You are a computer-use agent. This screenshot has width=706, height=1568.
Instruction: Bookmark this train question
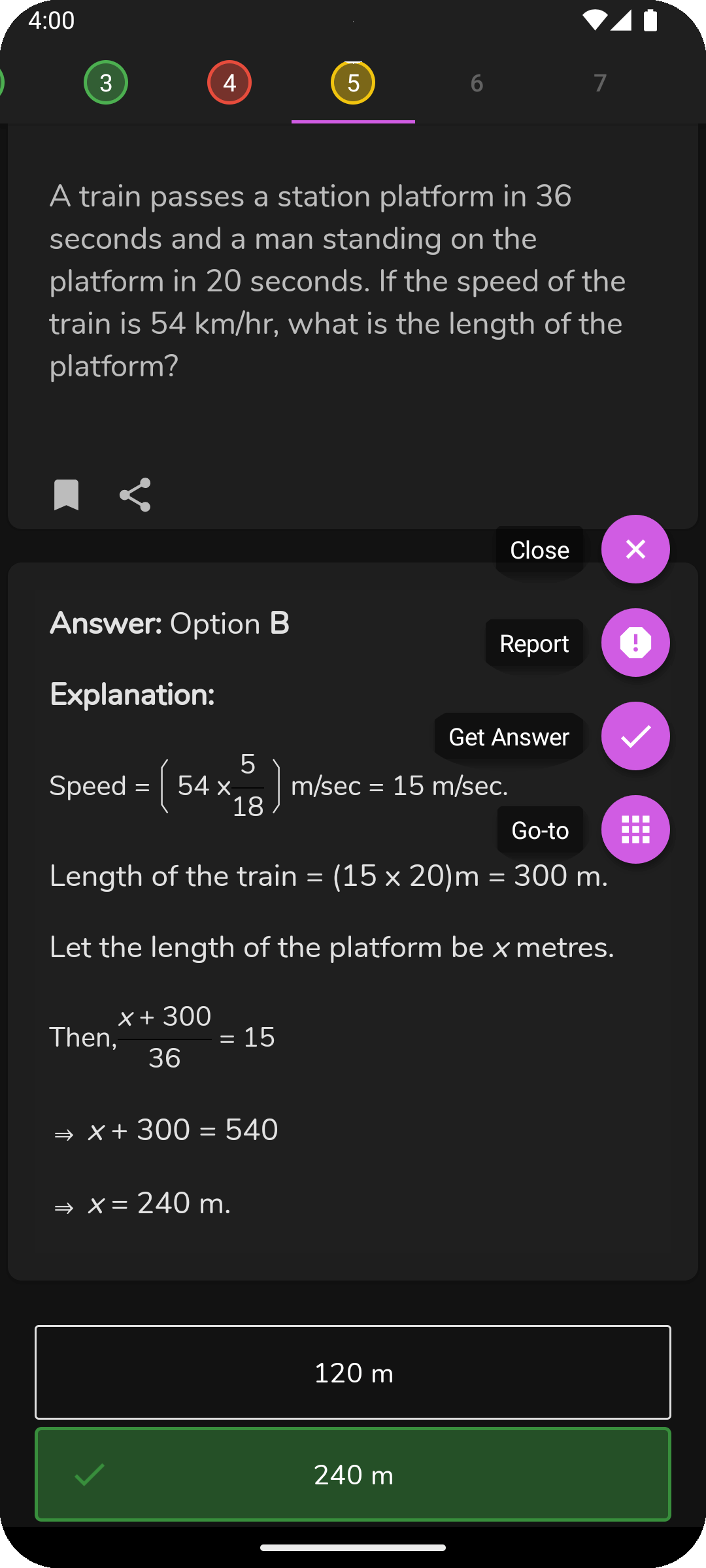coord(66,495)
